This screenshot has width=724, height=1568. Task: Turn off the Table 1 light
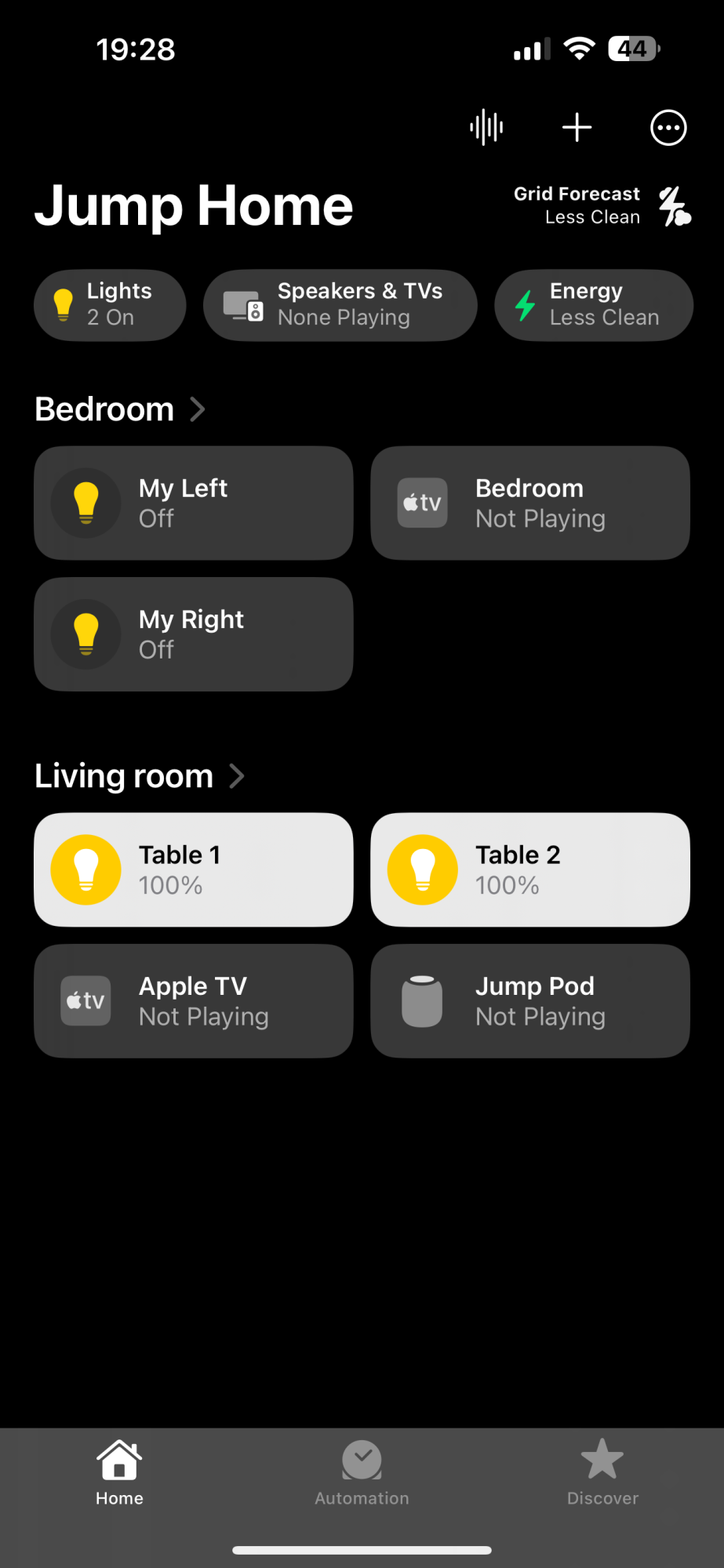point(86,869)
